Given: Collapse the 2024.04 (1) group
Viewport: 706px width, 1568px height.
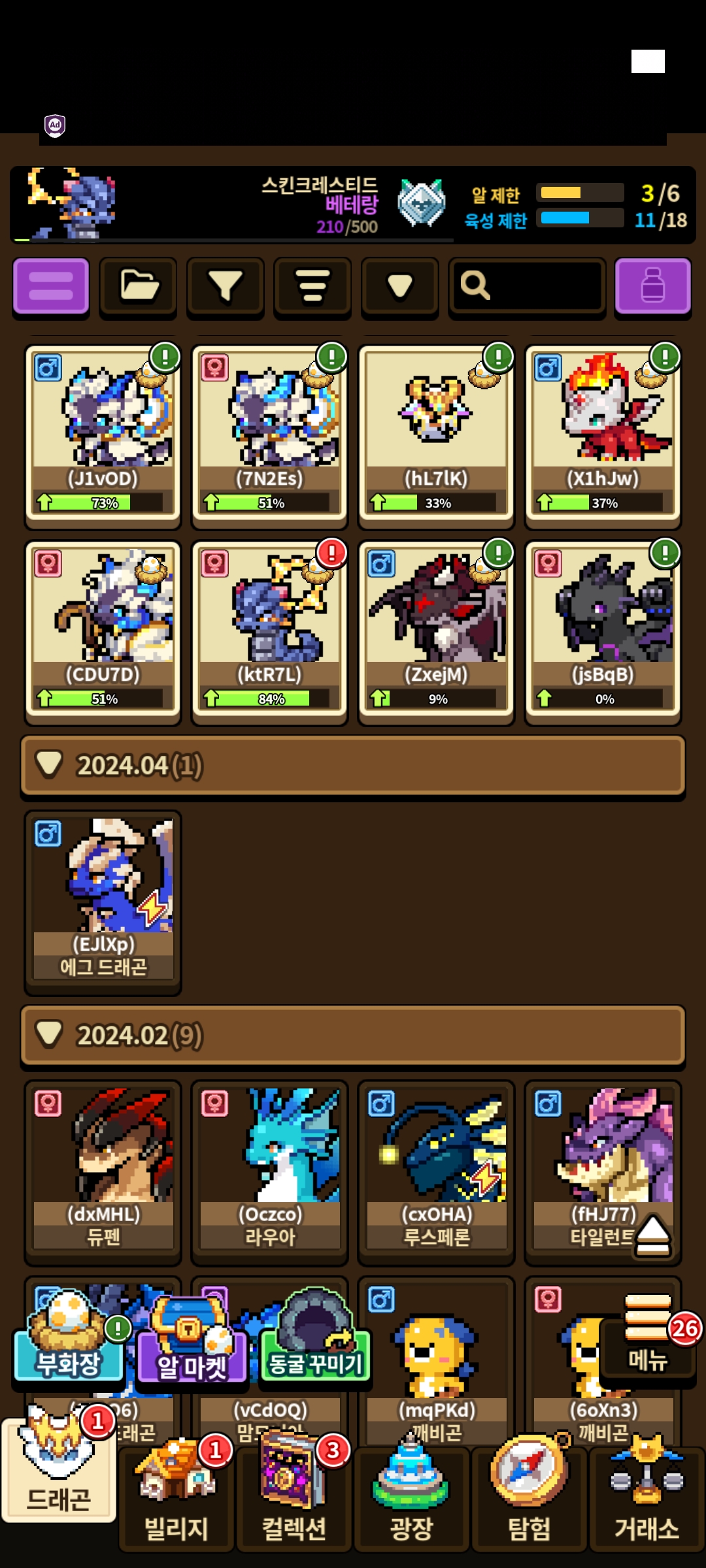Looking at the screenshot, I should click(x=353, y=766).
